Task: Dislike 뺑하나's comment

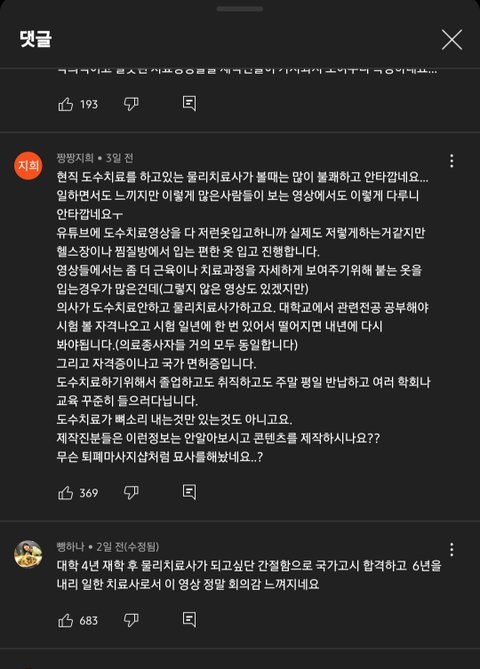Action: (x=131, y=620)
